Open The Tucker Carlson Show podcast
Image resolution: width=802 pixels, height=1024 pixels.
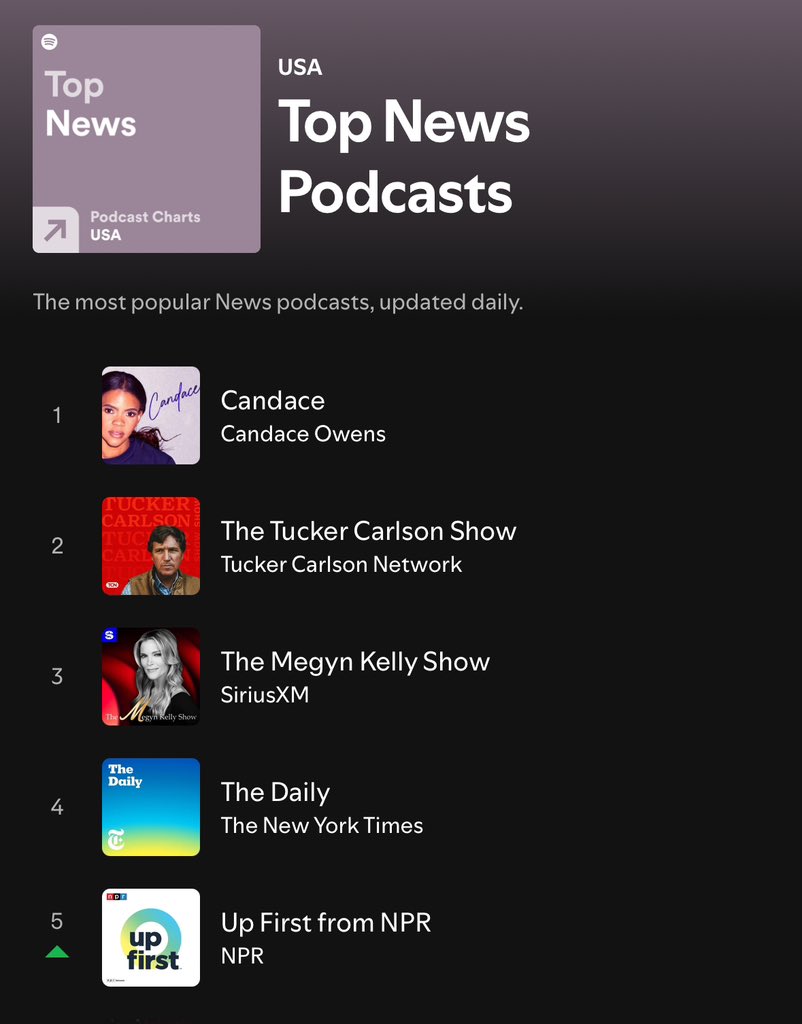coord(368,531)
